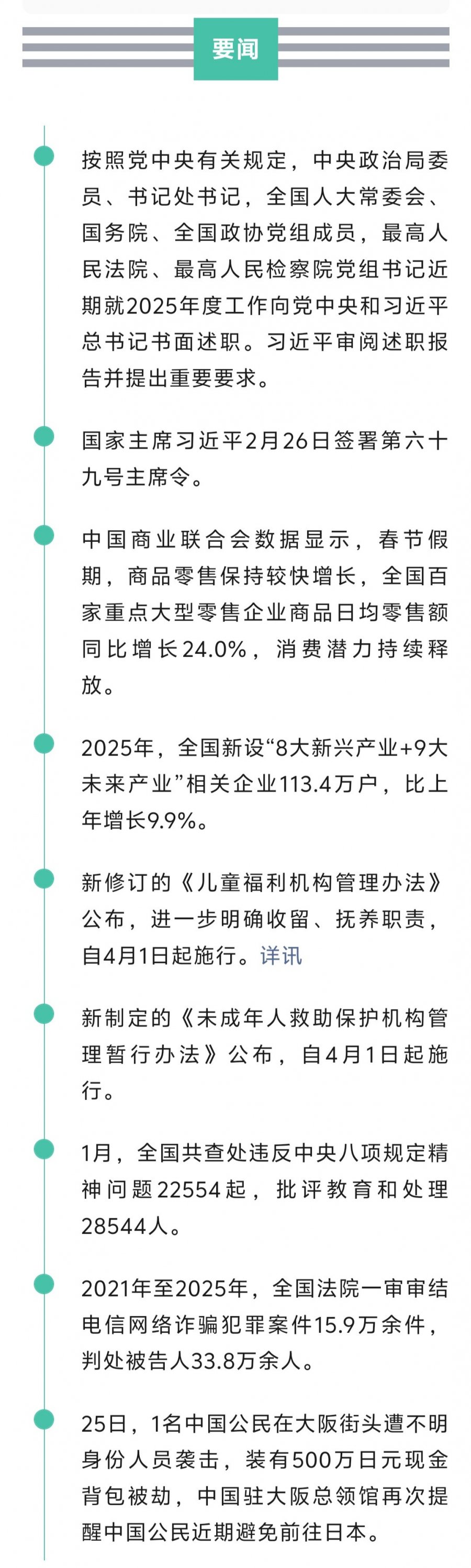Open the 详讯 link for 儿童福利机构管理办法
The image size is (471, 1568).
(281, 955)
